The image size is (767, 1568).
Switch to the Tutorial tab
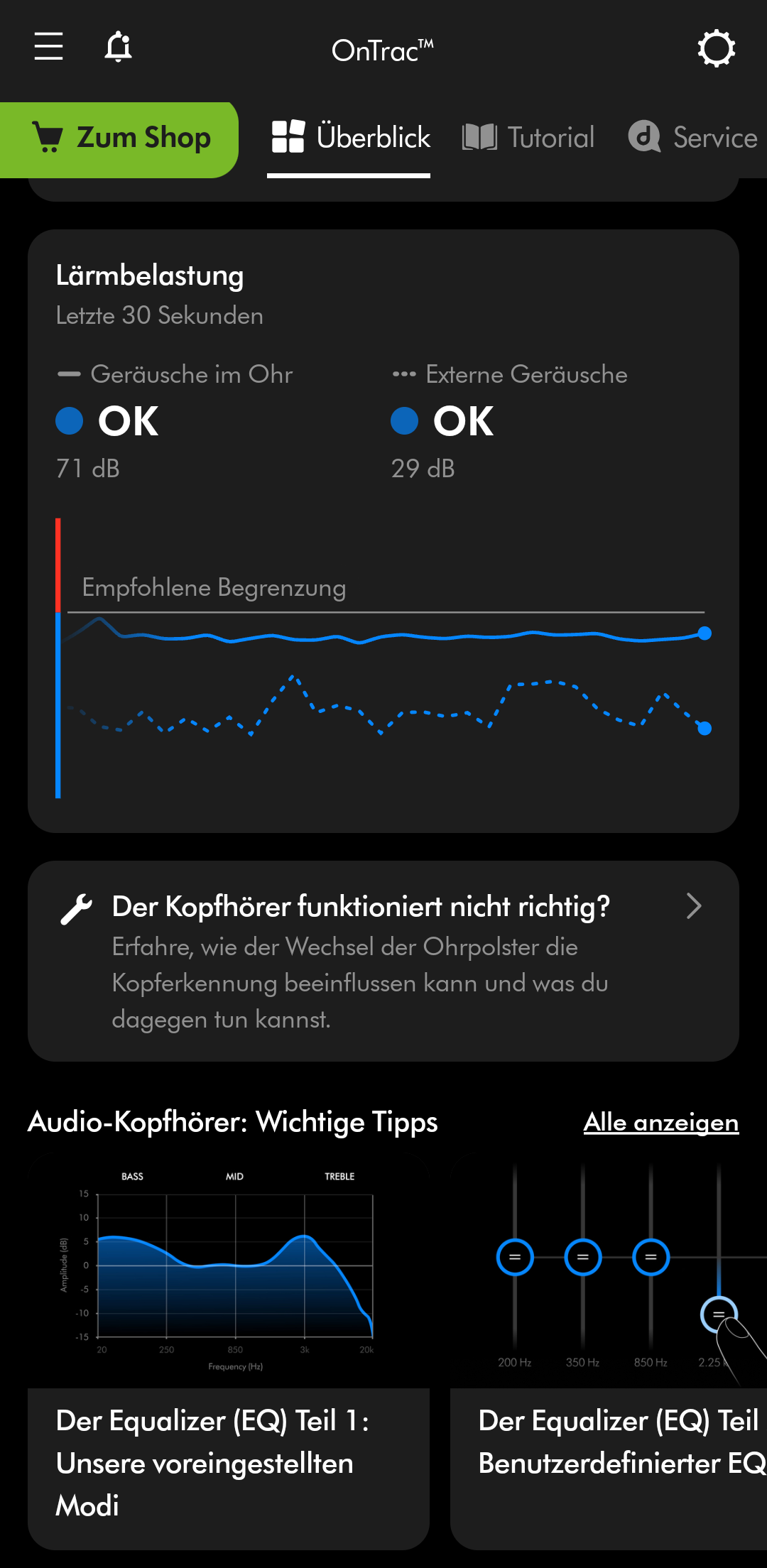[528, 138]
